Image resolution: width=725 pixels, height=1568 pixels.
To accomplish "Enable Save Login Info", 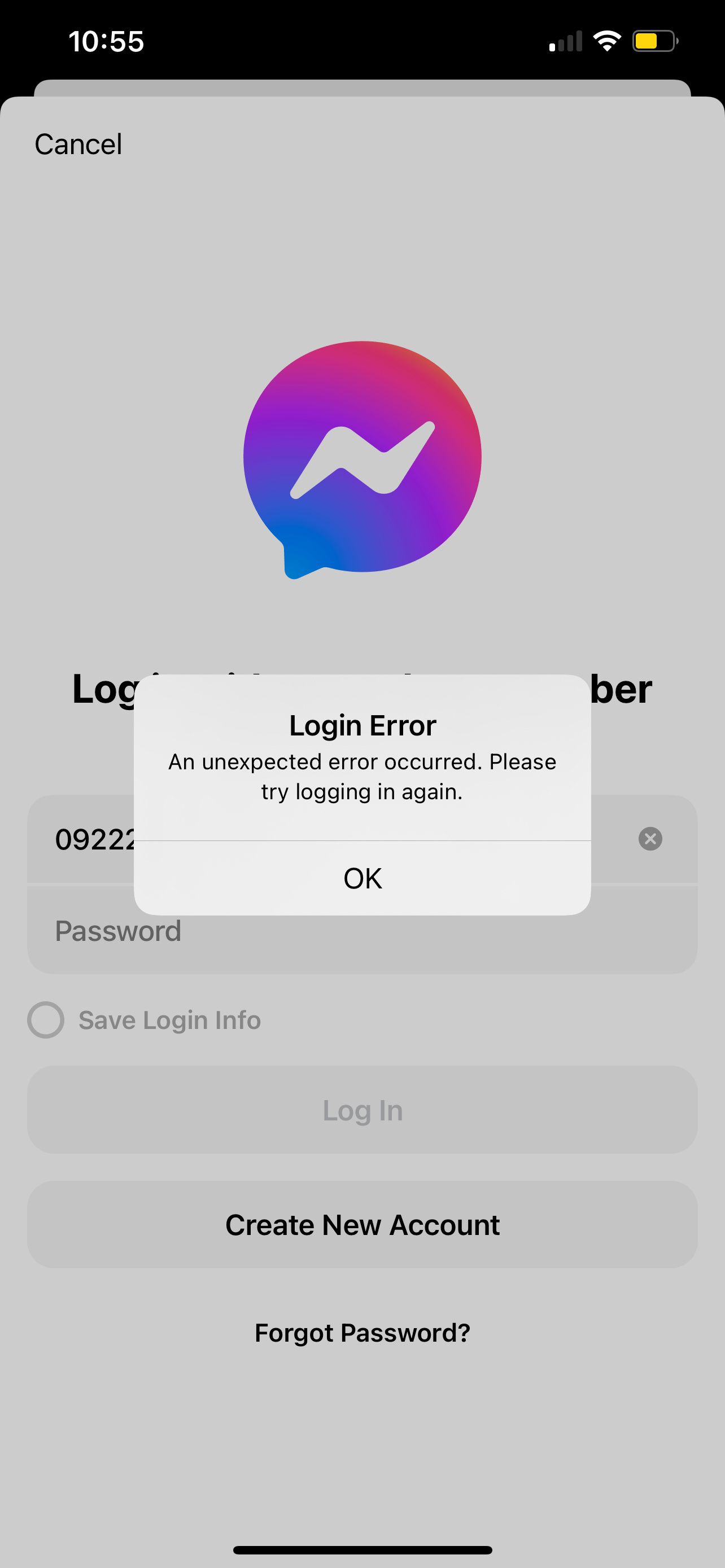I will (46, 1019).
